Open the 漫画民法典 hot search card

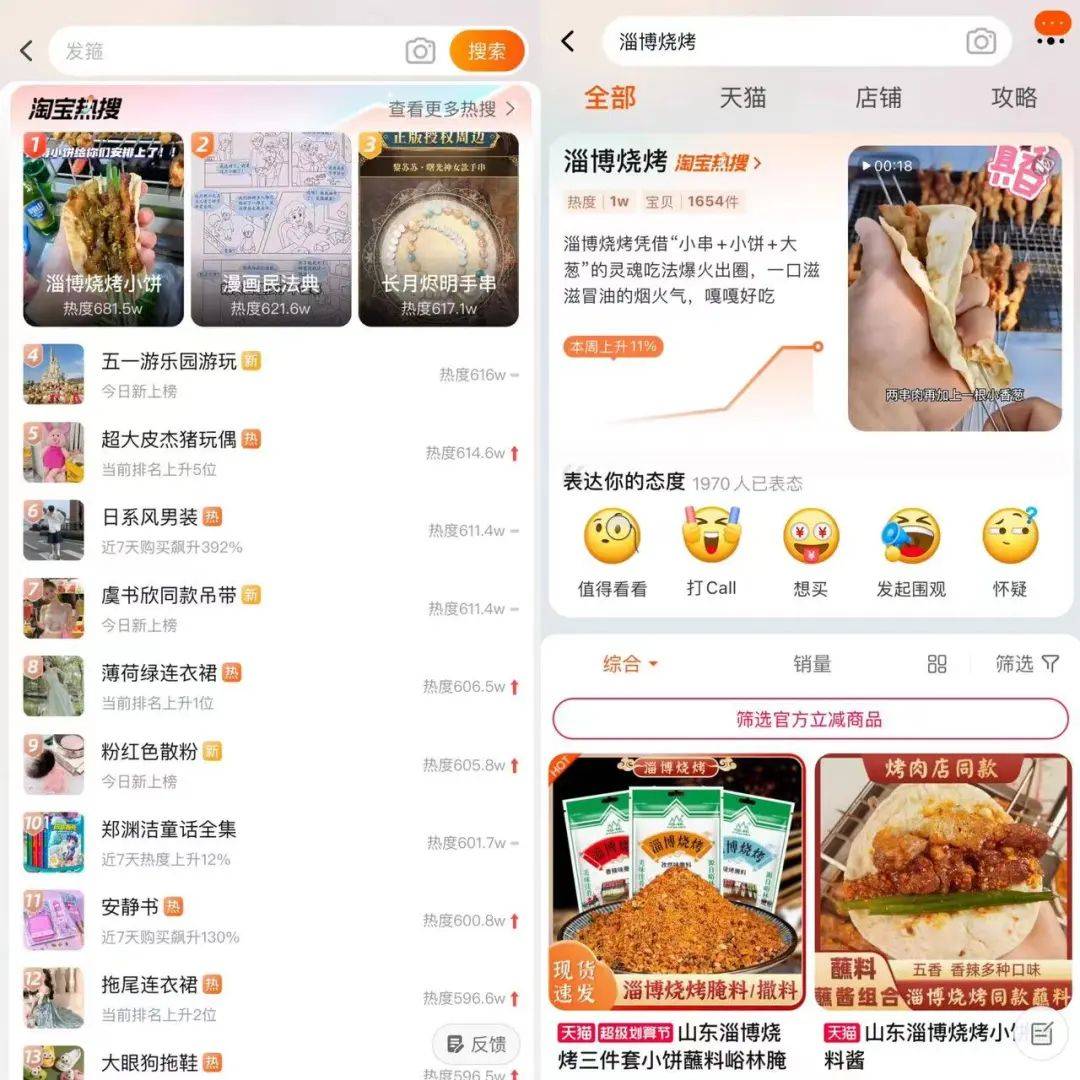271,229
